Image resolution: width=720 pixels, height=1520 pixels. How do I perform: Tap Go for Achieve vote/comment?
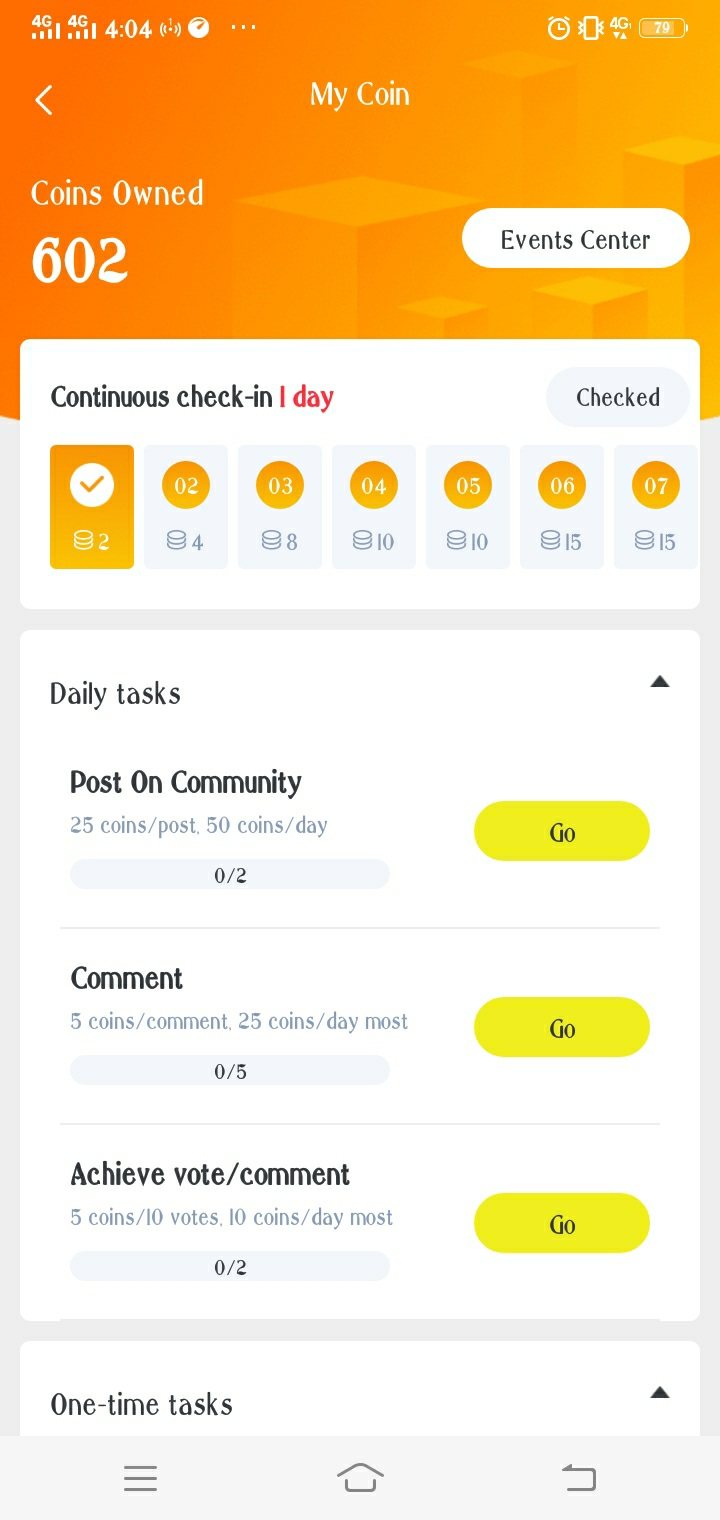tap(561, 1223)
